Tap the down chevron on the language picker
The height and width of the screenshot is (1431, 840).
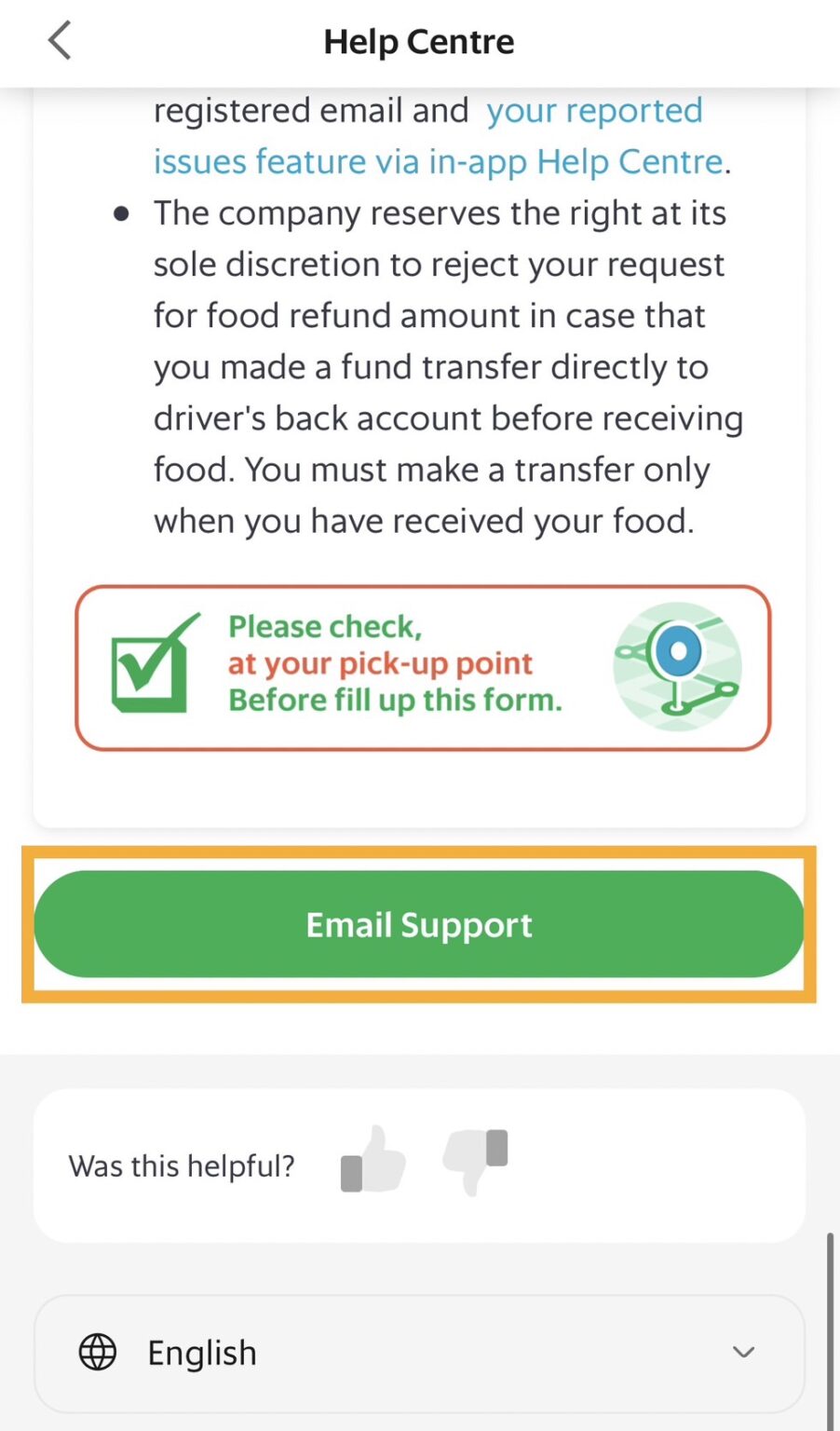coord(742,1352)
